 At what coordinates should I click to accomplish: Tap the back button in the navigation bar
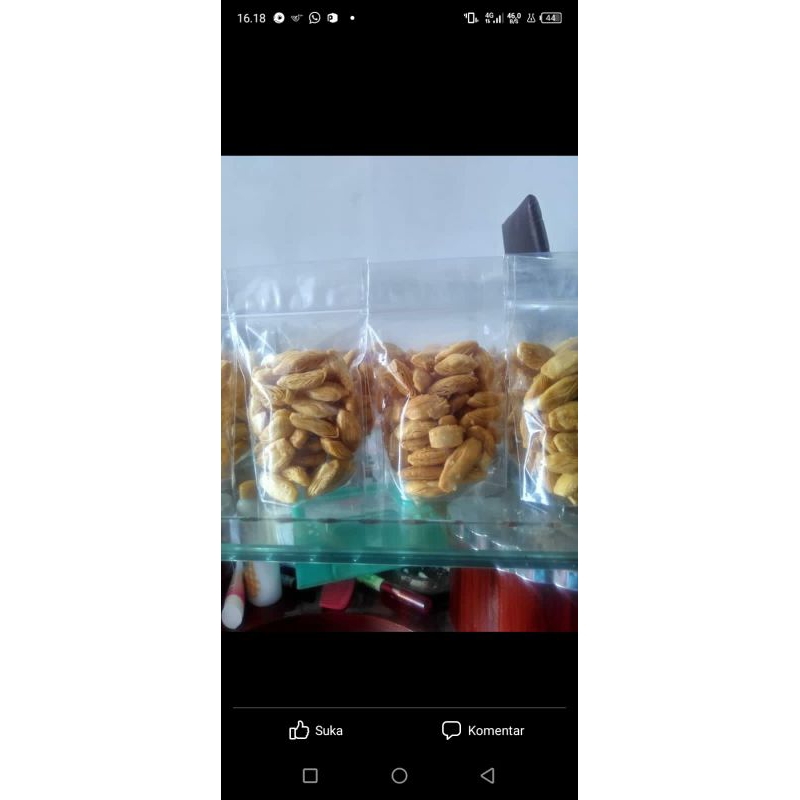point(487,776)
